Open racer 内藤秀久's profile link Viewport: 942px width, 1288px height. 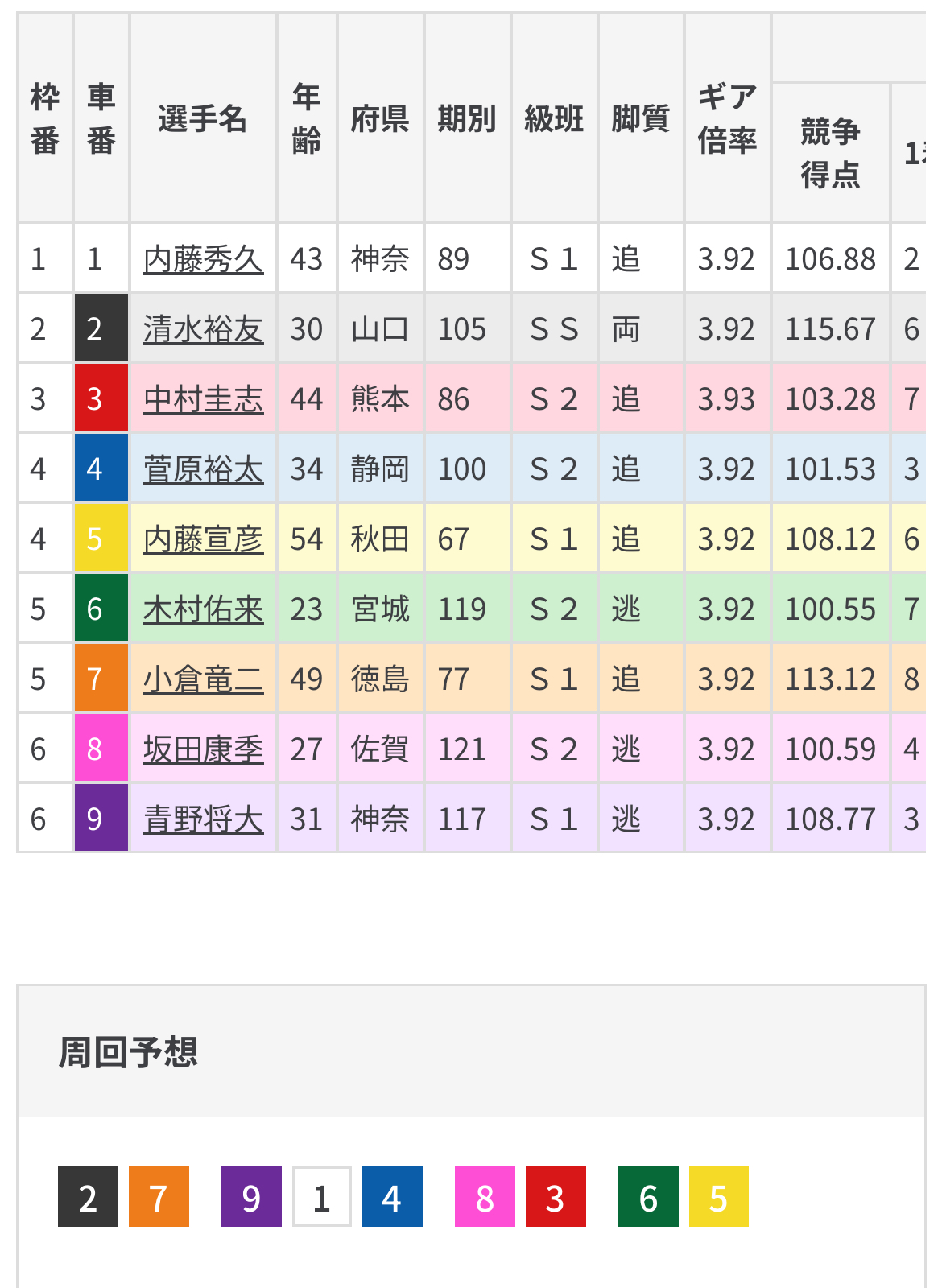coord(203,259)
